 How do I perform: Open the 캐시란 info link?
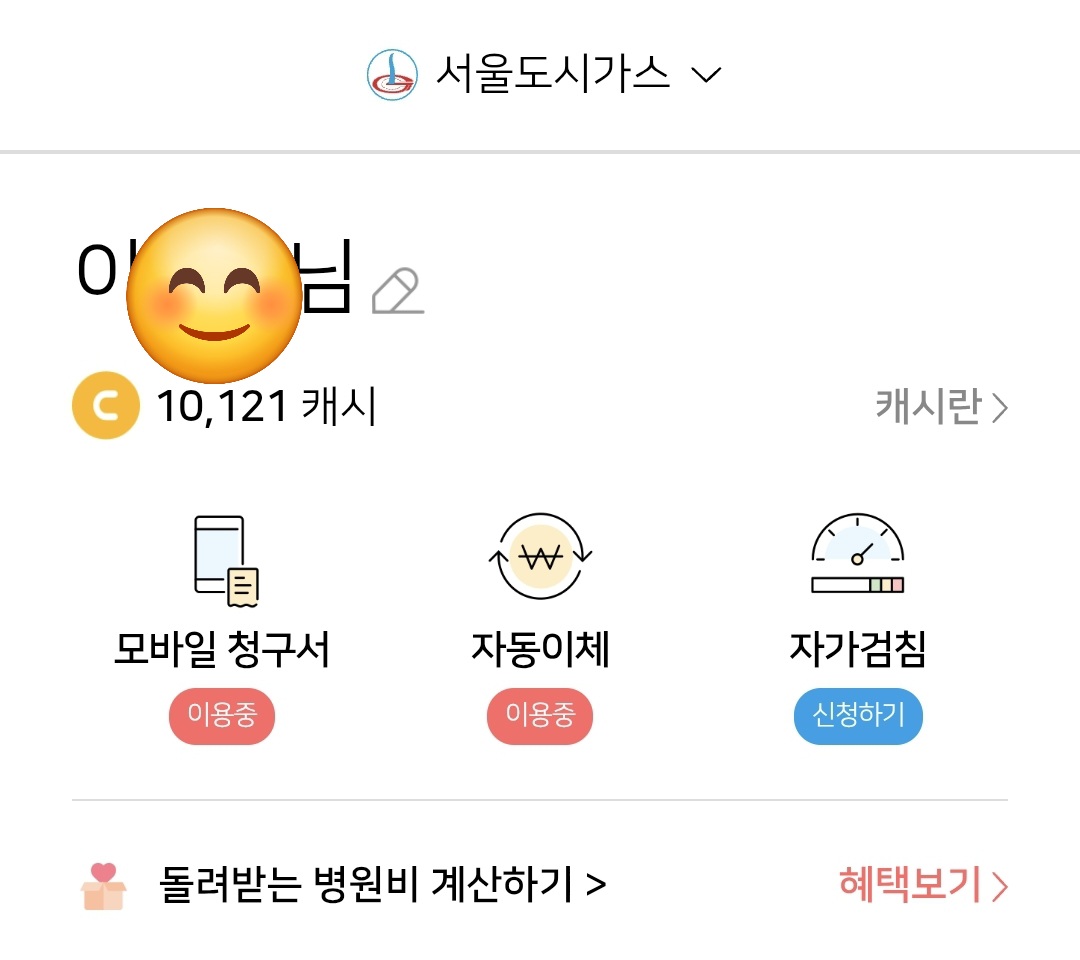pyautogui.click(x=941, y=407)
